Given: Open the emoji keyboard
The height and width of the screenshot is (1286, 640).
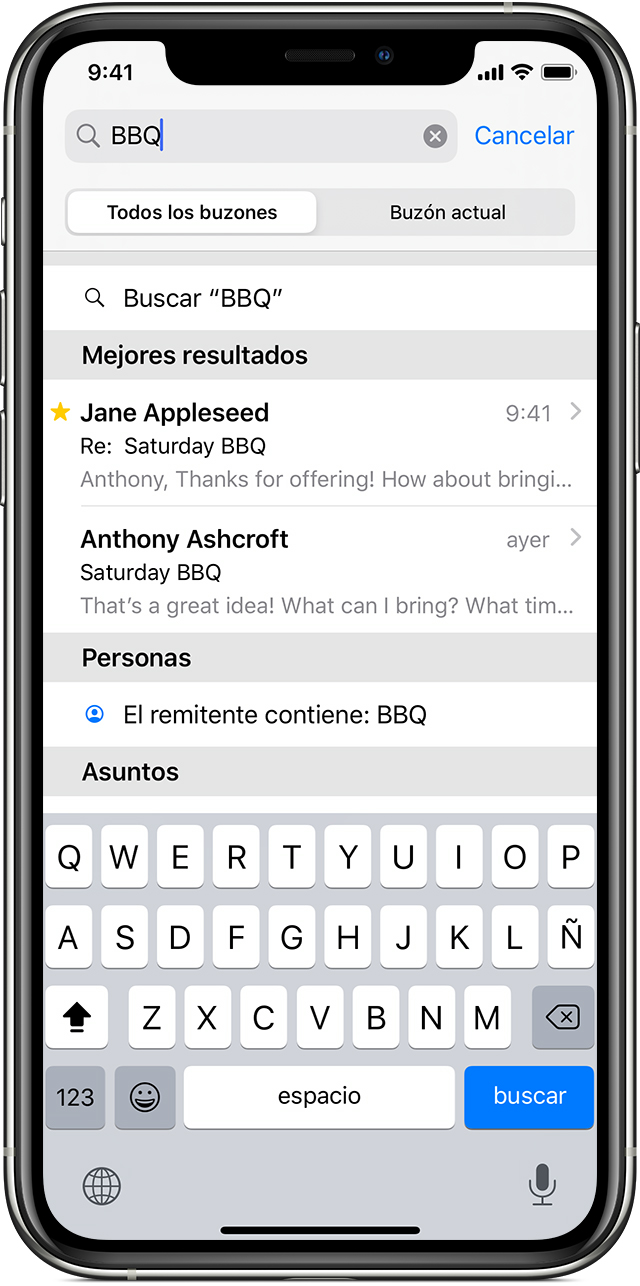Looking at the screenshot, I should tap(145, 1097).
